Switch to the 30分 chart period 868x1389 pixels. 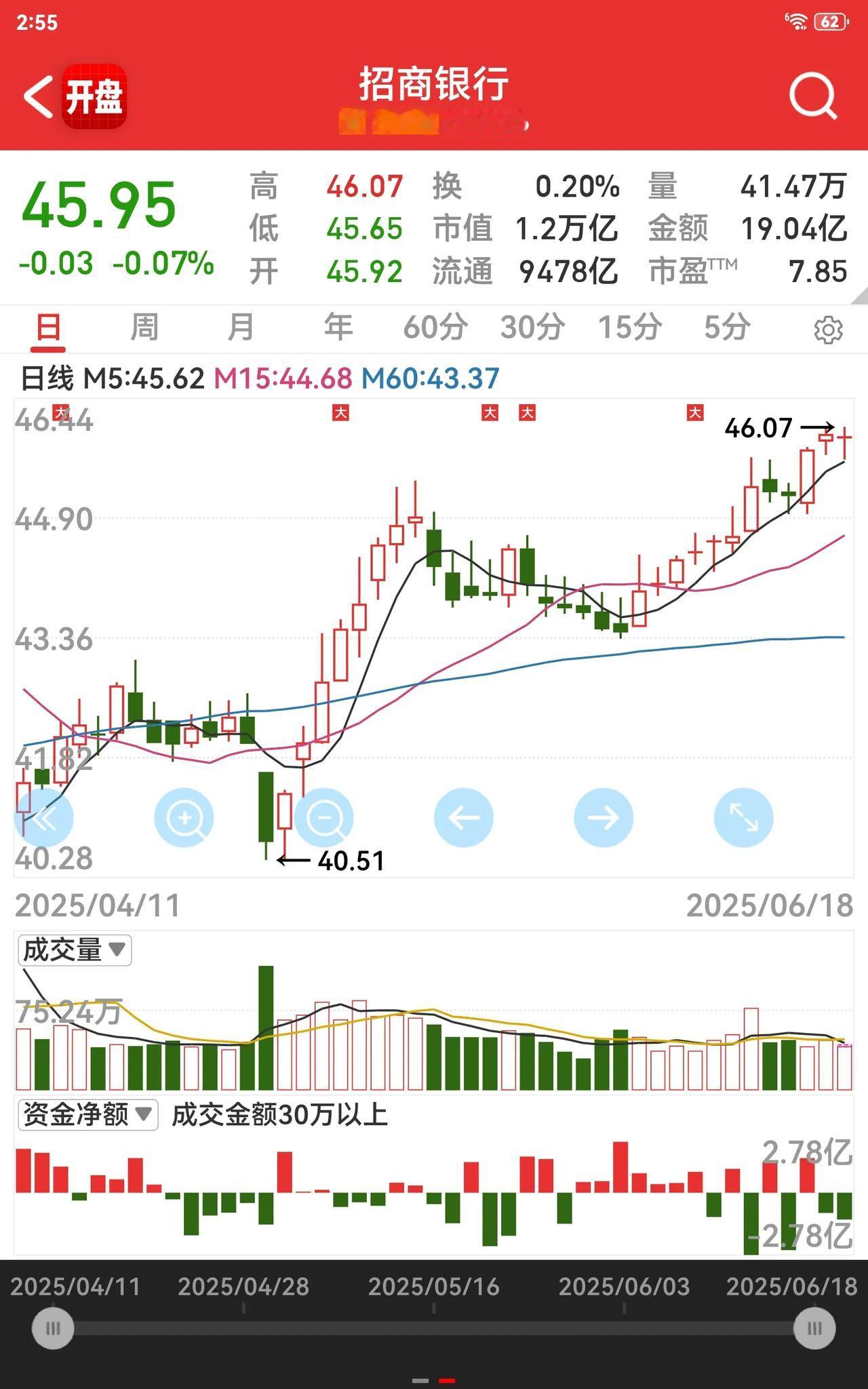[x=532, y=328]
